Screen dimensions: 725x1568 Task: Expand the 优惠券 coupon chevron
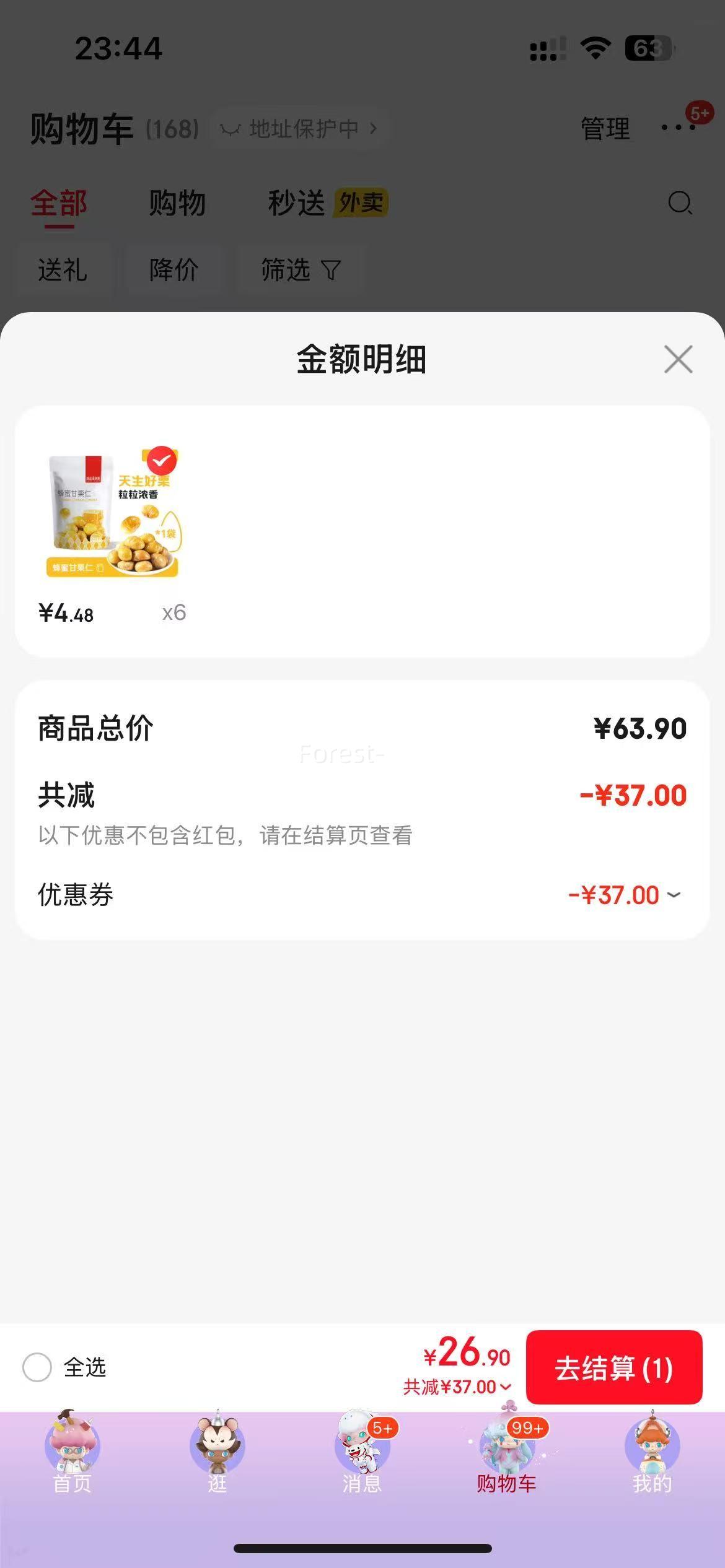point(674,895)
